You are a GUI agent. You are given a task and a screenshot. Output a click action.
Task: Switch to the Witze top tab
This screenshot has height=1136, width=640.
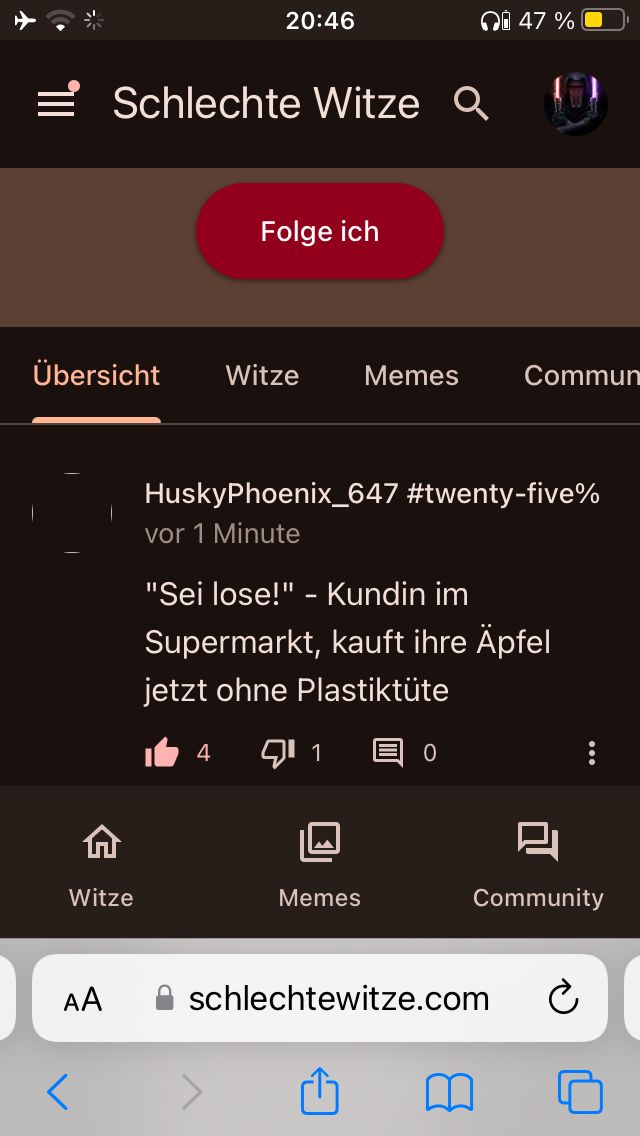coord(262,376)
